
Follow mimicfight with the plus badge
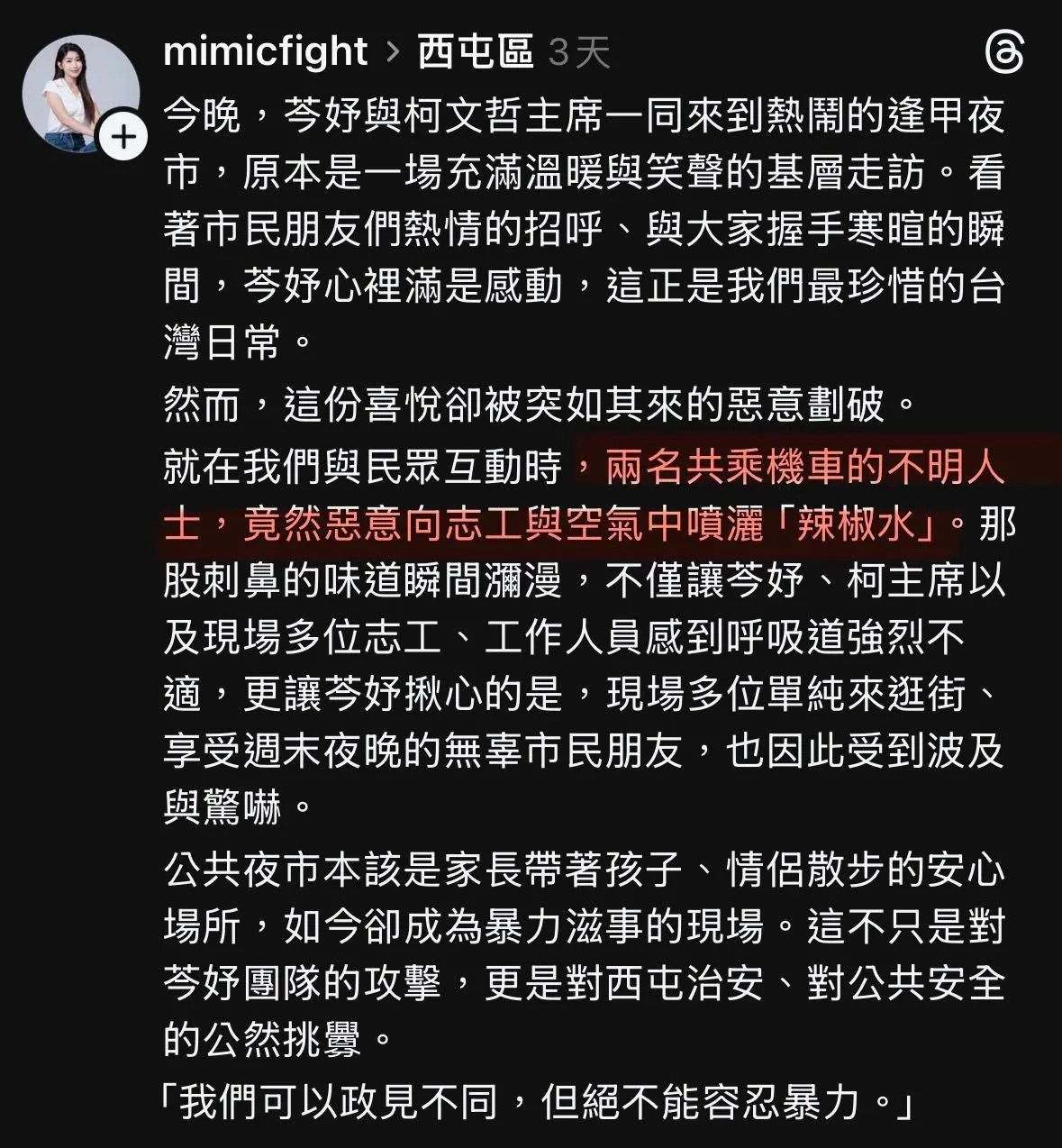pyautogui.click(x=124, y=138)
